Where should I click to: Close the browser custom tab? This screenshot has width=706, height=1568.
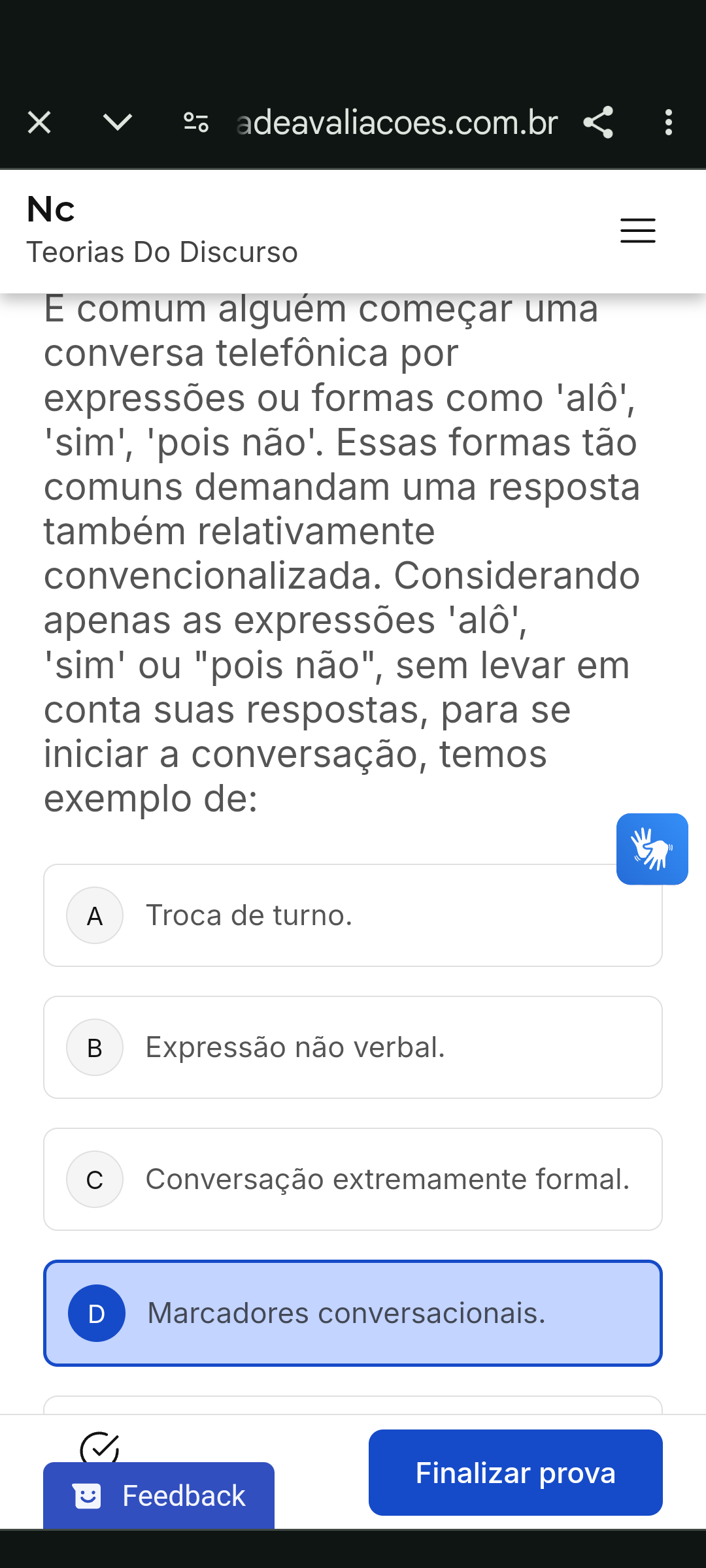[39, 122]
